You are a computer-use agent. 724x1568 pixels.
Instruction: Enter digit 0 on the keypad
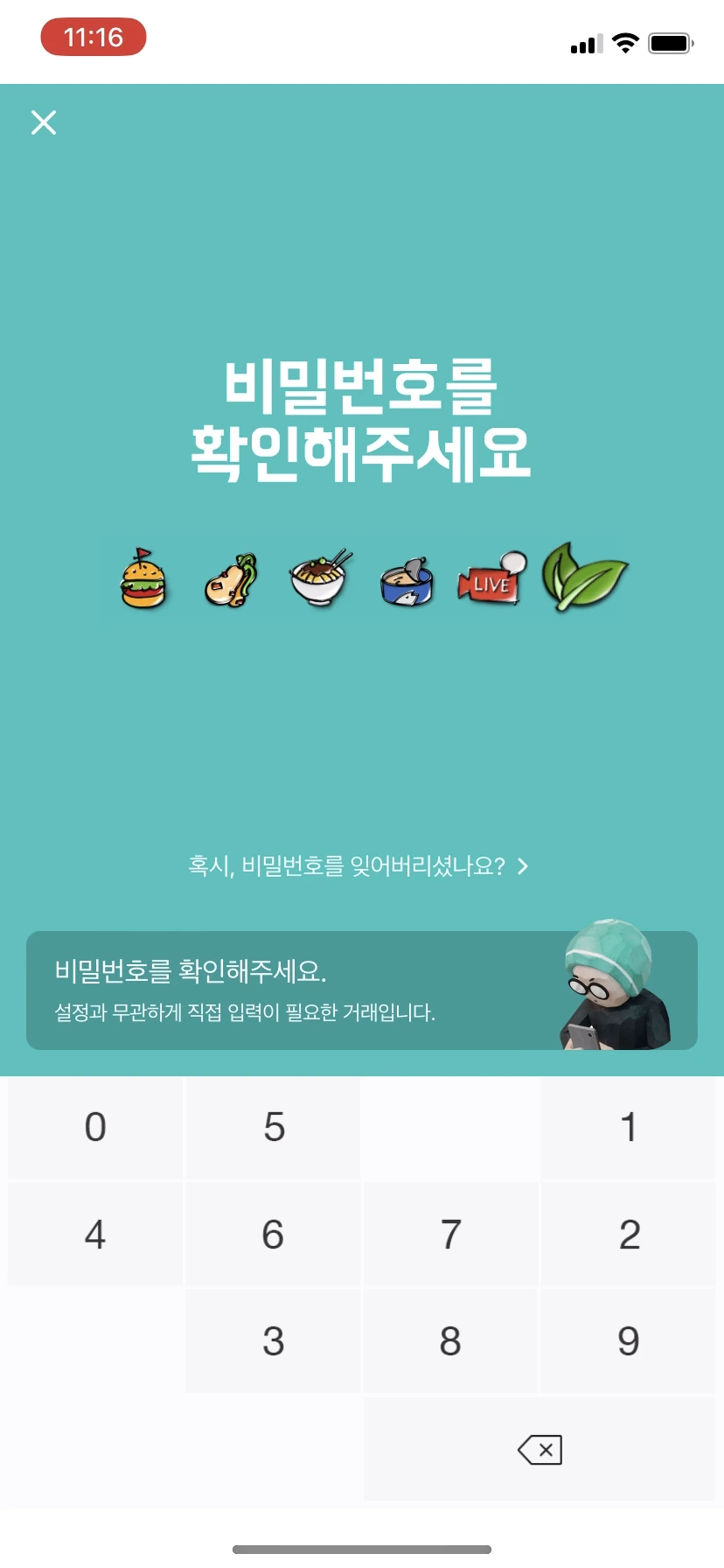(95, 1127)
